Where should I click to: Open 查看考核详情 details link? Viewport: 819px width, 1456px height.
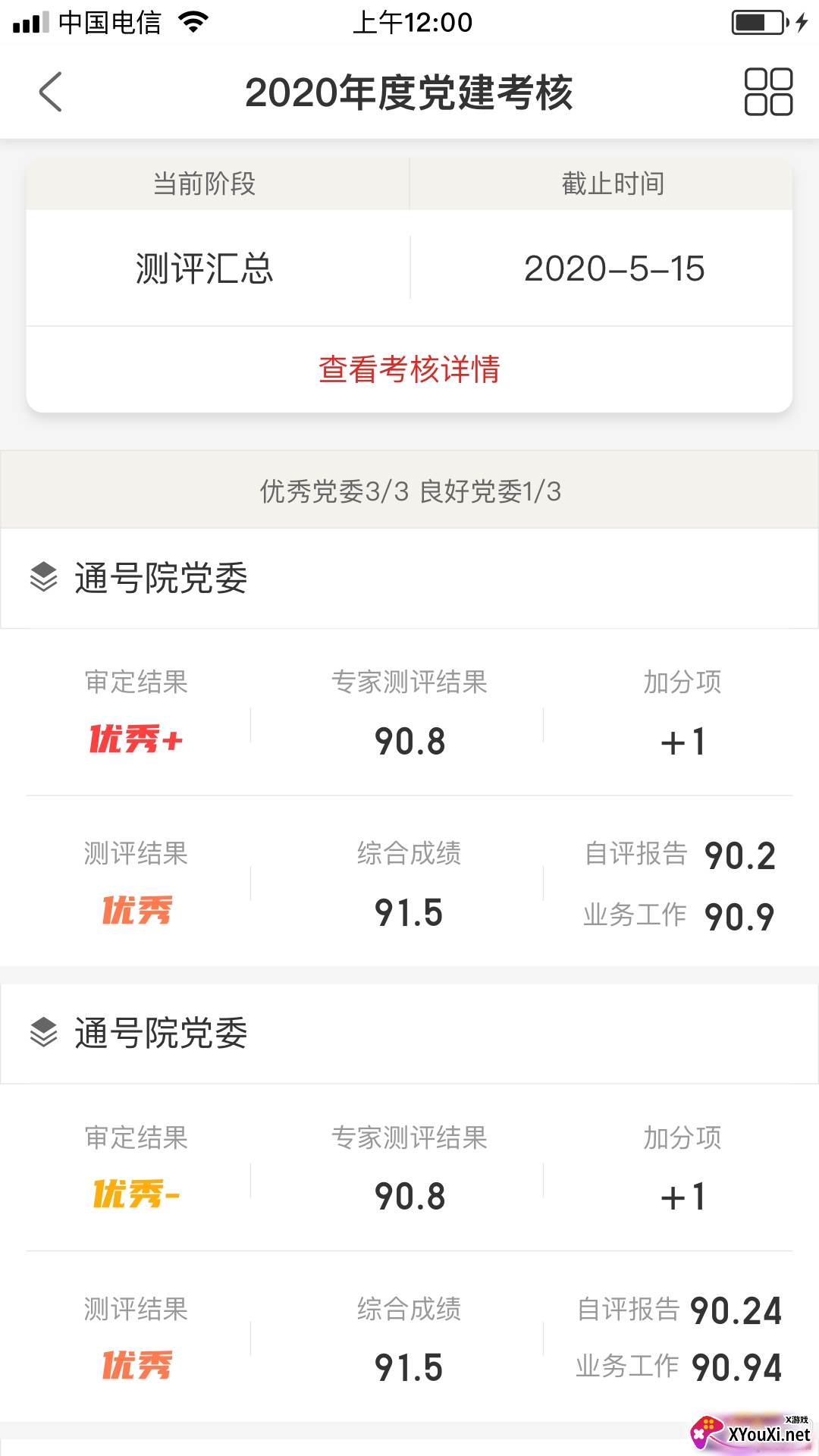point(409,371)
